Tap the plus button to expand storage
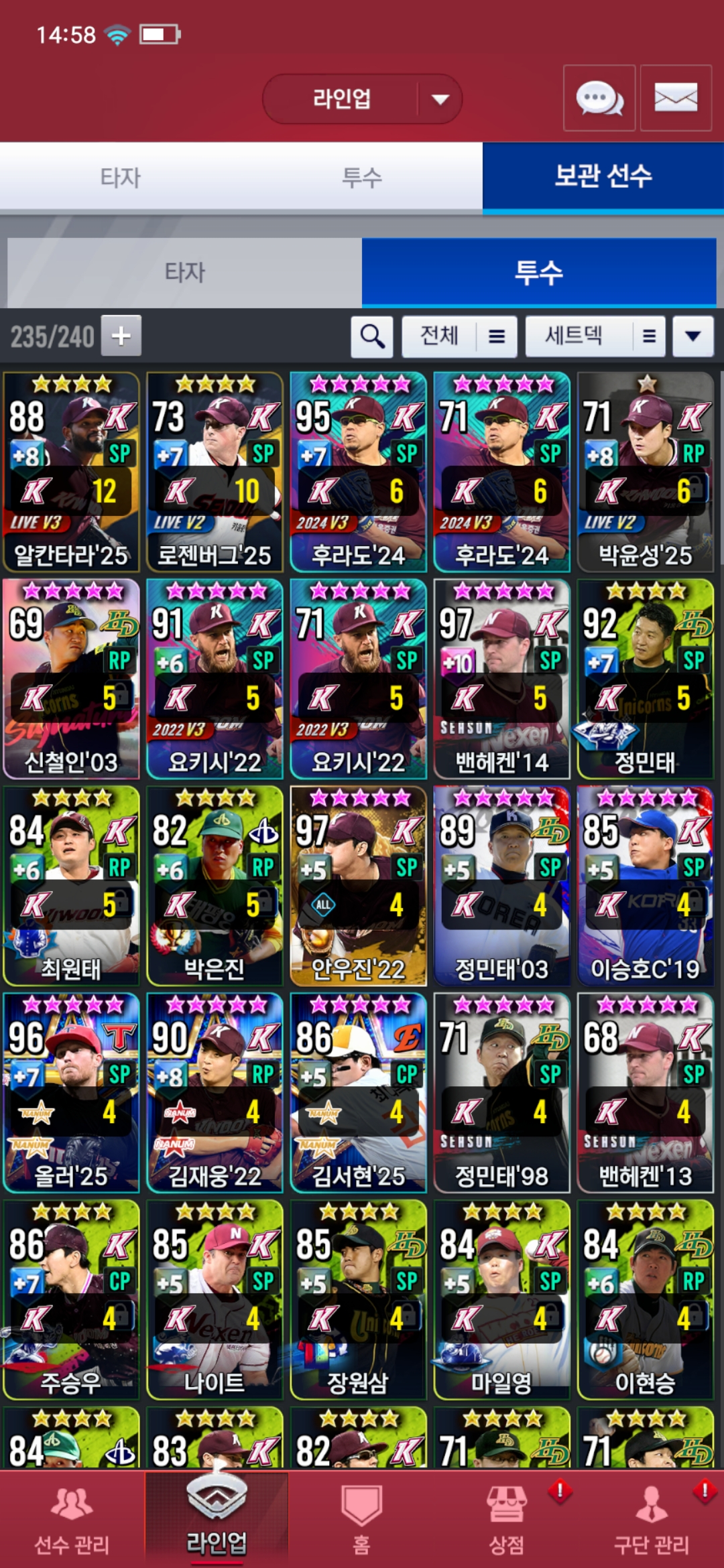The width and height of the screenshot is (724, 1568). (x=121, y=336)
